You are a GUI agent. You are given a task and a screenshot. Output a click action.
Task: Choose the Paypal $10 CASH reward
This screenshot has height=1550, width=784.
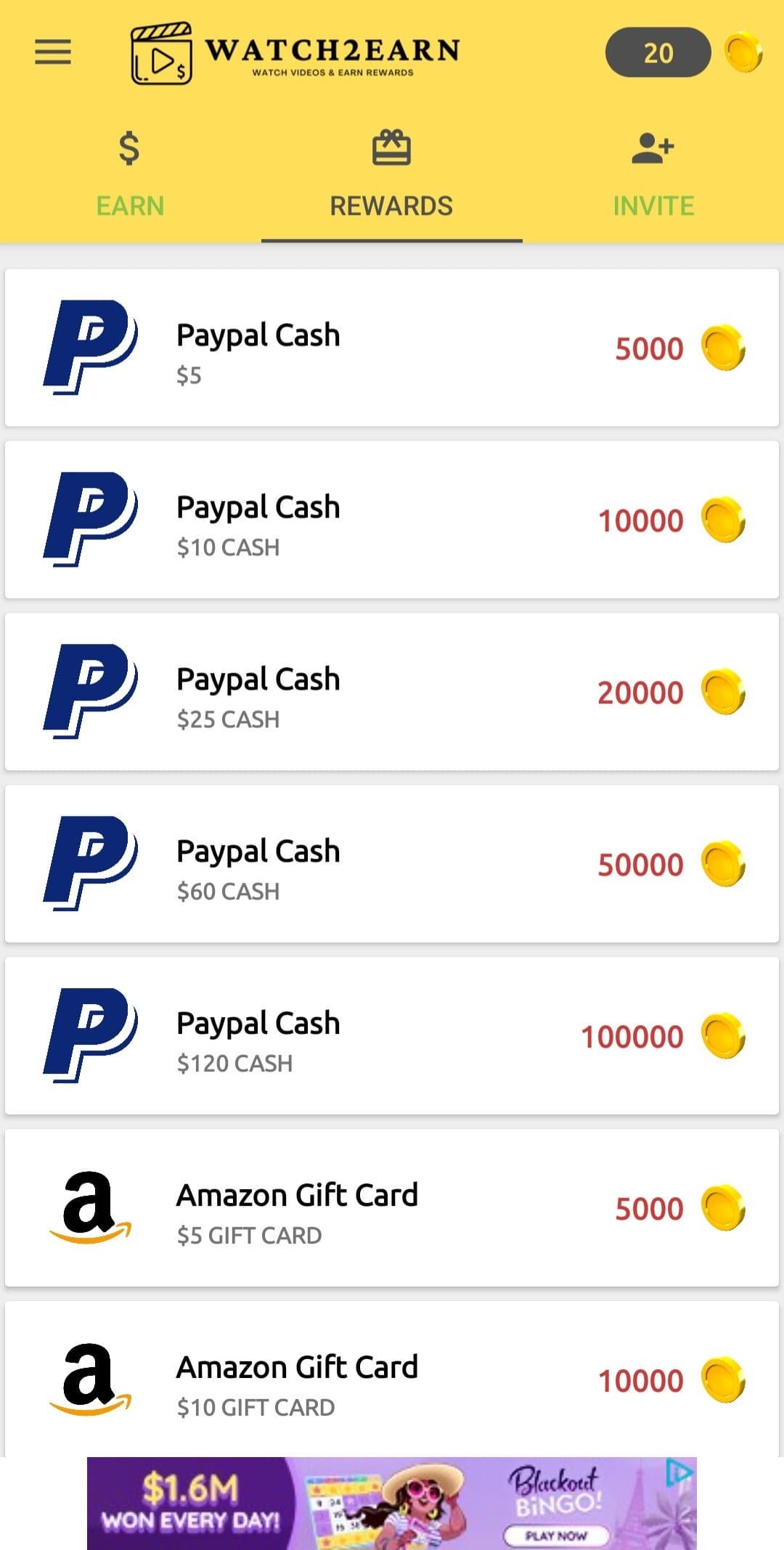point(392,520)
